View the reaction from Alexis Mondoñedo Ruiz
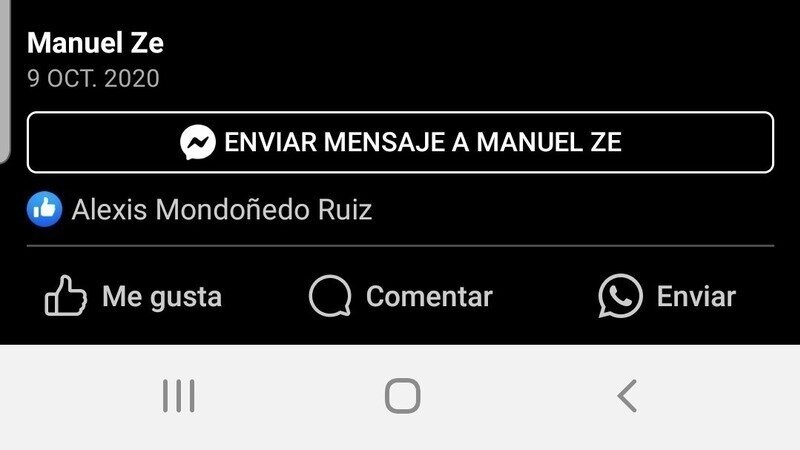 click(200, 210)
